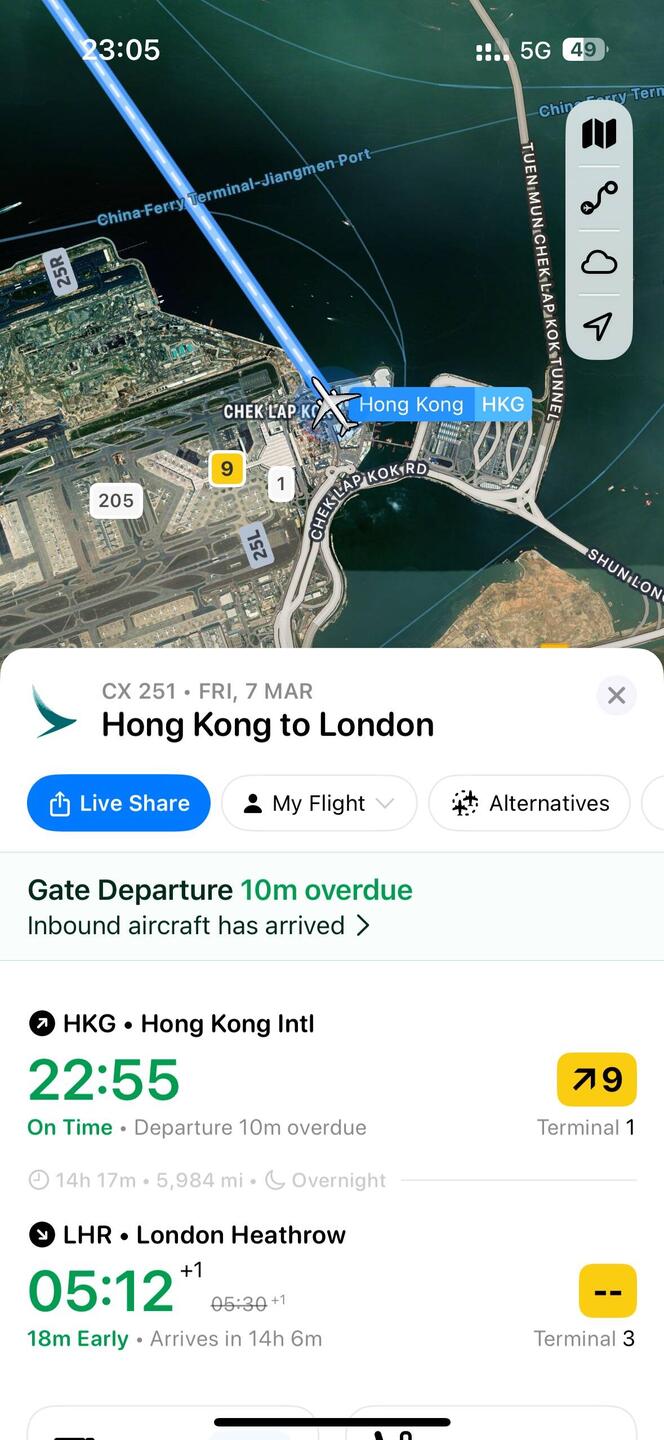This screenshot has width=664, height=1440.
Task: Start Live Share for this flight
Action: click(x=119, y=803)
